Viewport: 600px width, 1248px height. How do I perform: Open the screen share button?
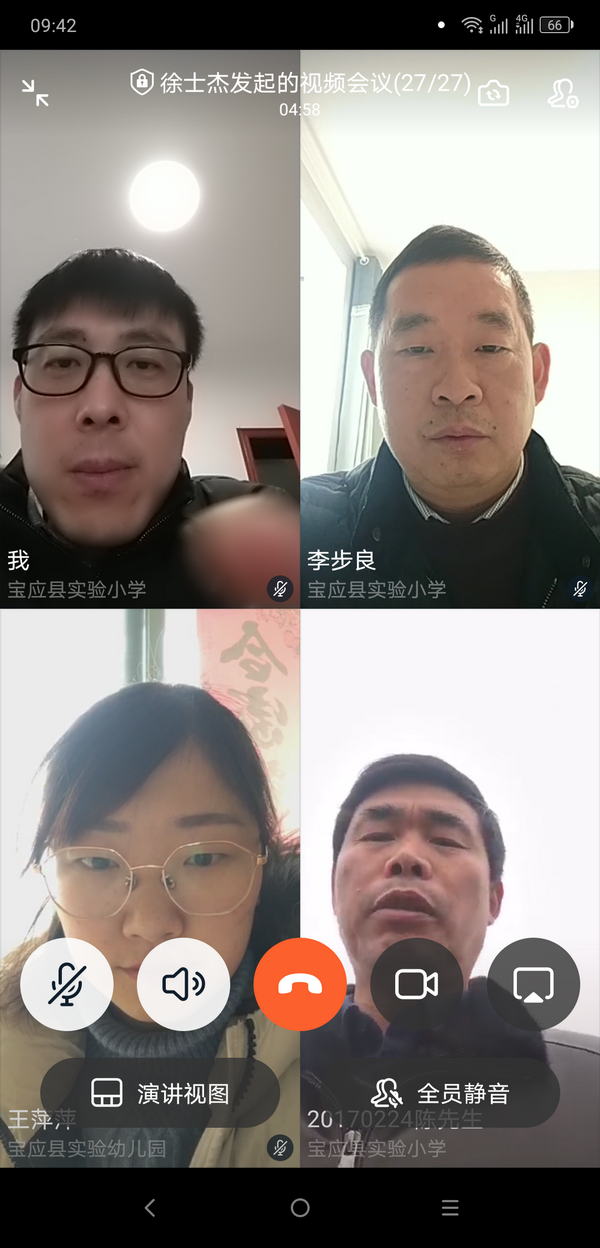click(533, 985)
